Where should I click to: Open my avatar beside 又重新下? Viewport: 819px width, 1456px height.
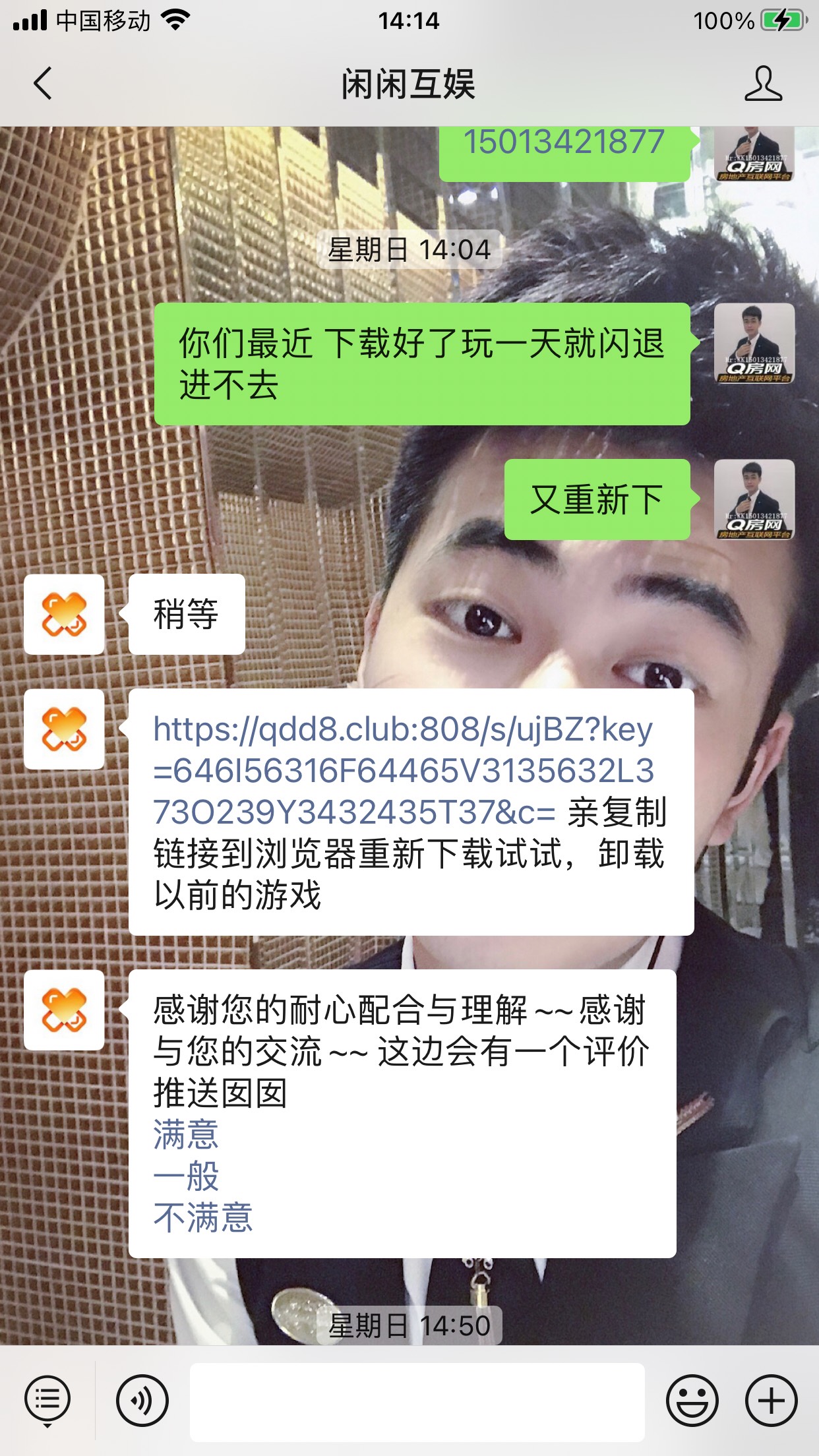pos(754,499)
